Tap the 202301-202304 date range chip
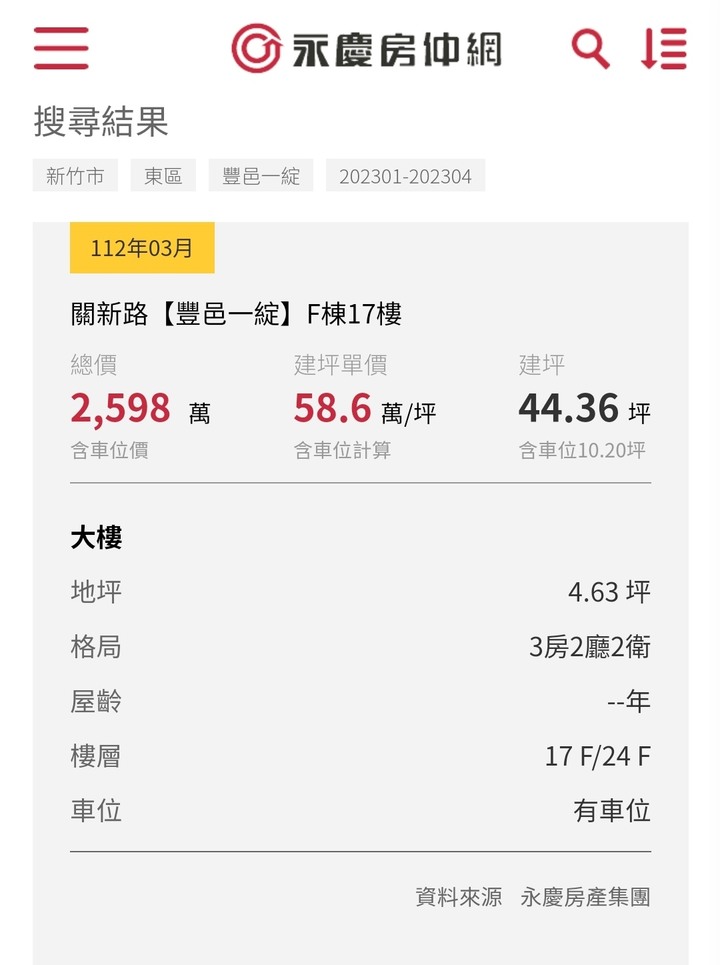The height and width of the screenshot is (965, 720). point(405,176)
